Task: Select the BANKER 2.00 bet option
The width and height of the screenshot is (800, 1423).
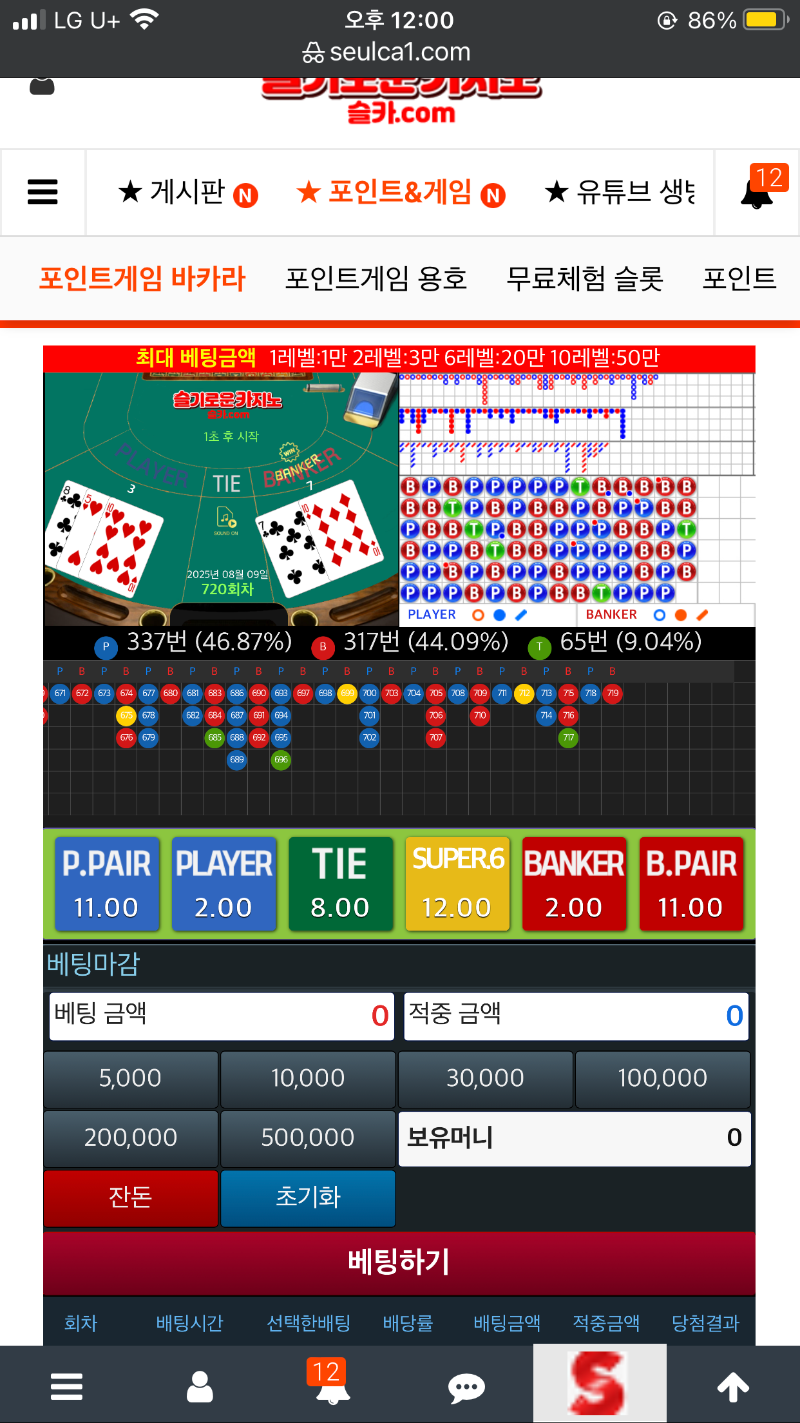Action: pos(574,884)
